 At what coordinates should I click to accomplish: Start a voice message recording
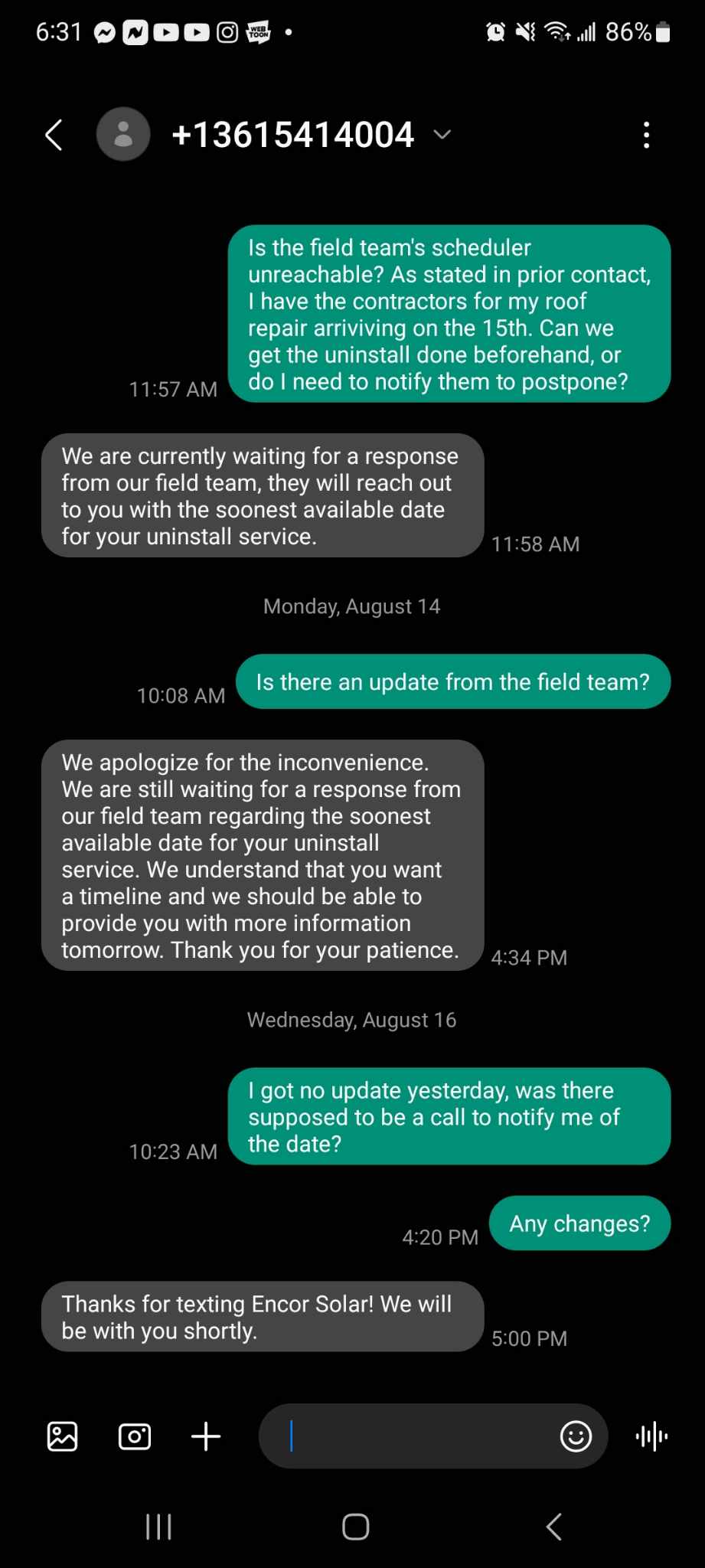(651, 1436)
